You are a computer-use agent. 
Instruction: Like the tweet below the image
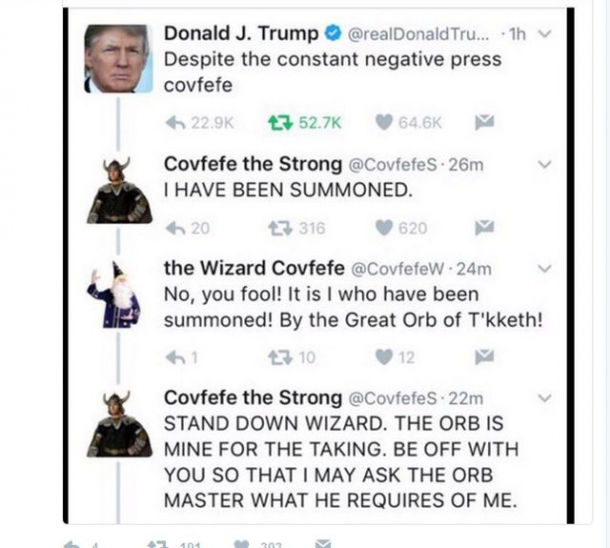tap(241, 544)
